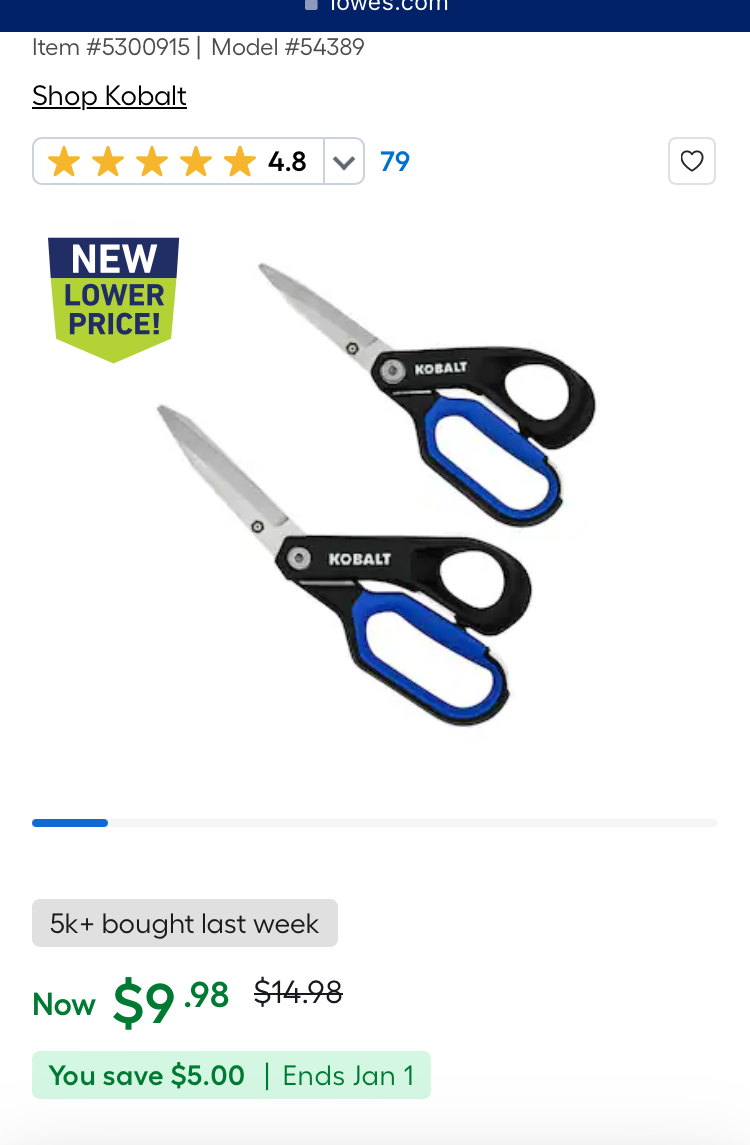Open the Shop Kobalt link
The image size is (750, 1145).
tap(109, 96)
